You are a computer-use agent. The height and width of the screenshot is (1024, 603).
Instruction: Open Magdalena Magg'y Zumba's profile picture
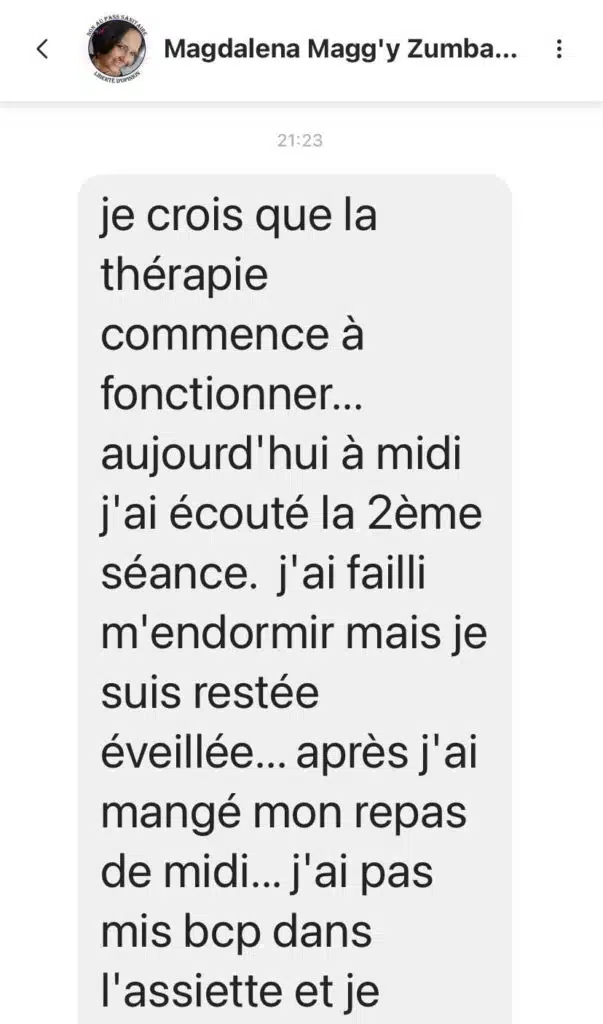116,49
